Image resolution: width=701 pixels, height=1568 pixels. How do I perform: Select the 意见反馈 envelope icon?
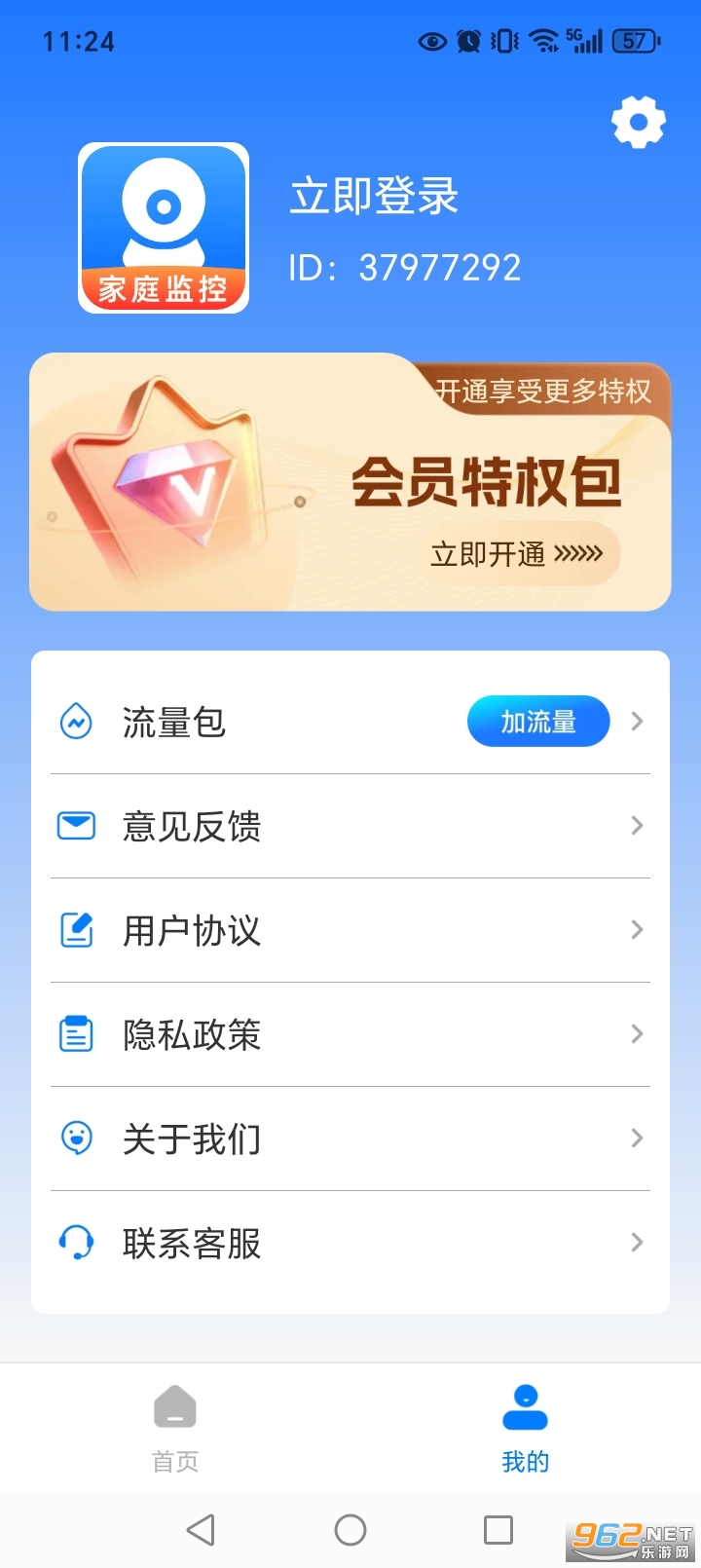click(x=76, y=825)
